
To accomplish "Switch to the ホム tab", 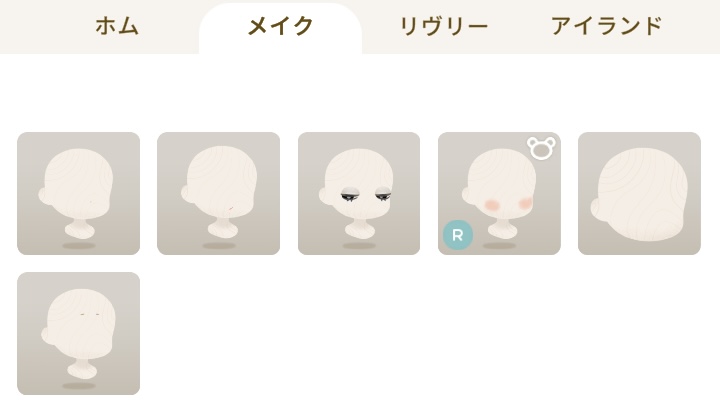I will 117,26.
